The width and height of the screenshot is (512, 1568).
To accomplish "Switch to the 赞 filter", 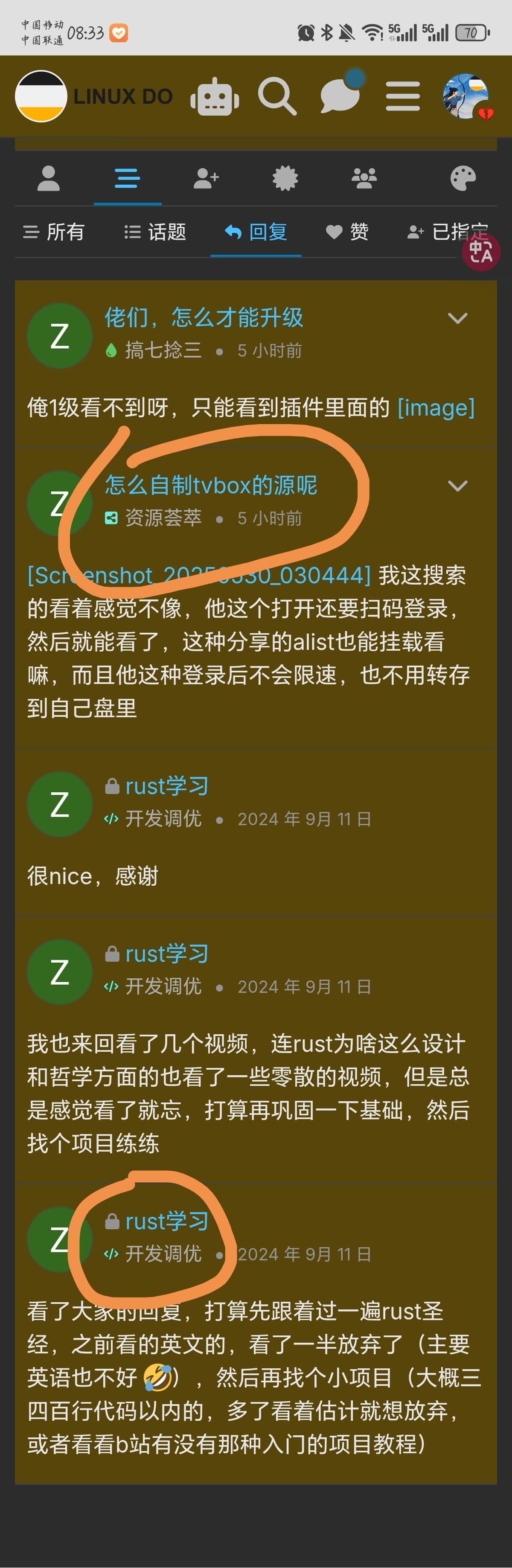I will [x=347, y=232].
